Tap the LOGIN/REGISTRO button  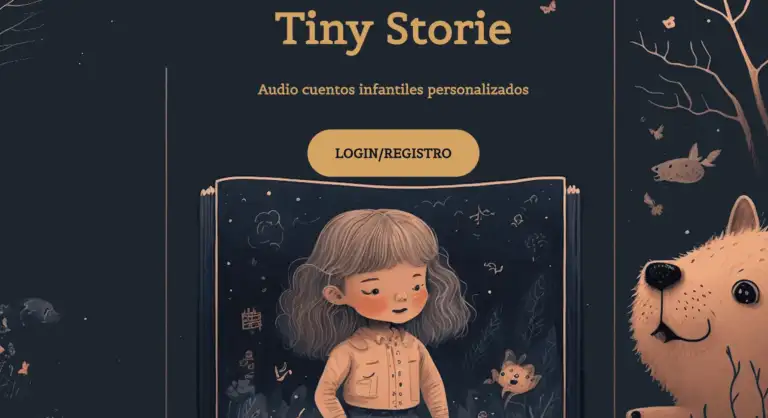(393, 153)
